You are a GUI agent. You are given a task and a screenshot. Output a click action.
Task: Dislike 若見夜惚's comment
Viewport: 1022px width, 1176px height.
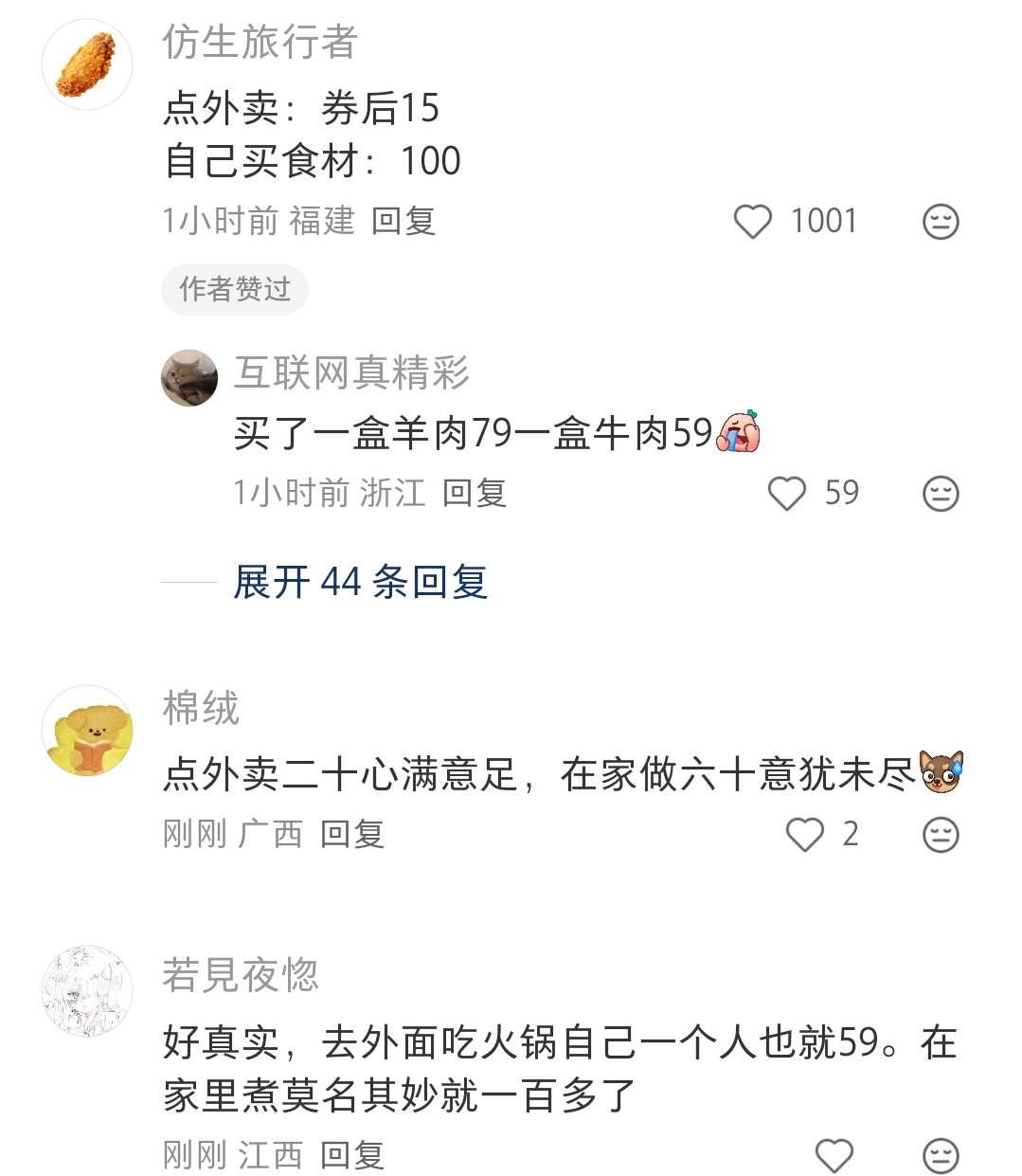(941, 1155)
